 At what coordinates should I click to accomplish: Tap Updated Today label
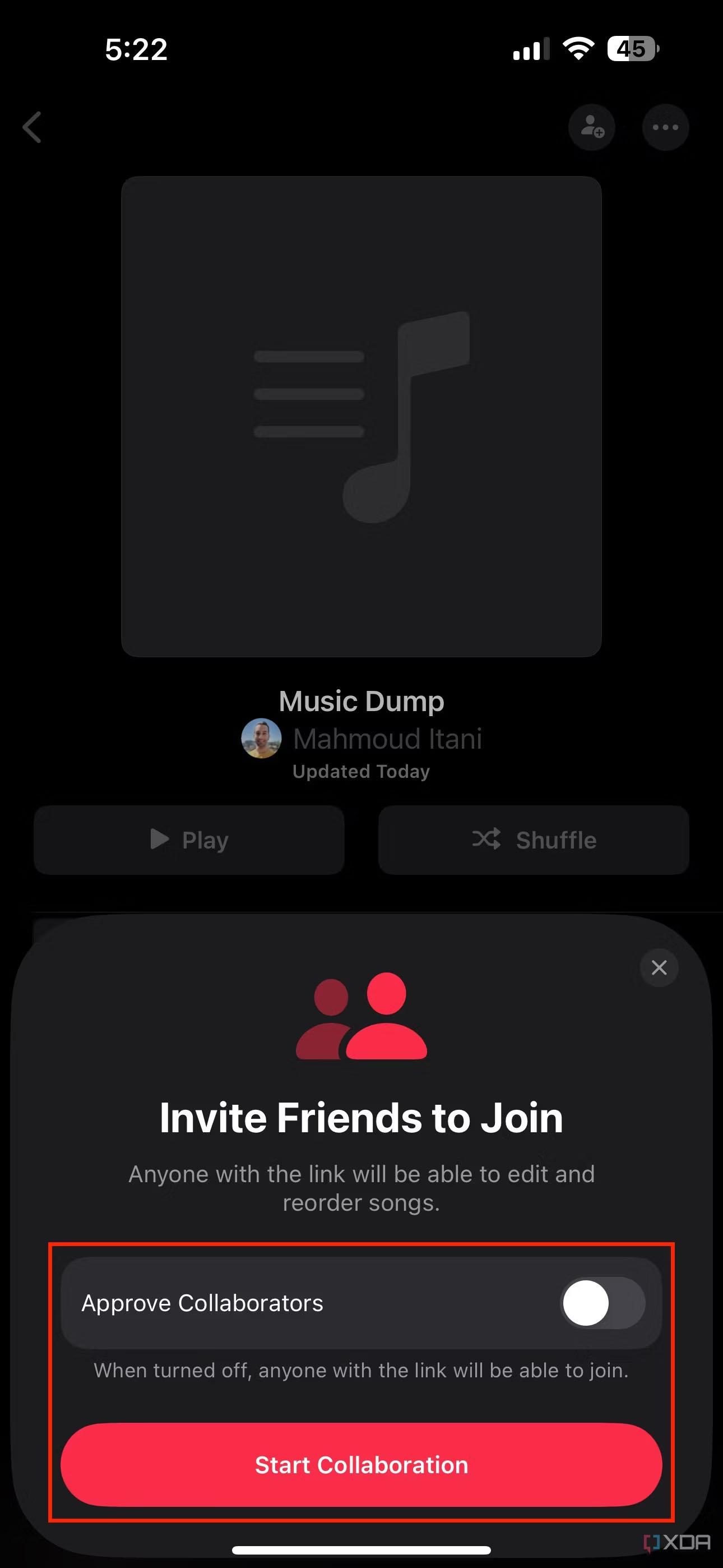(361, 771)
